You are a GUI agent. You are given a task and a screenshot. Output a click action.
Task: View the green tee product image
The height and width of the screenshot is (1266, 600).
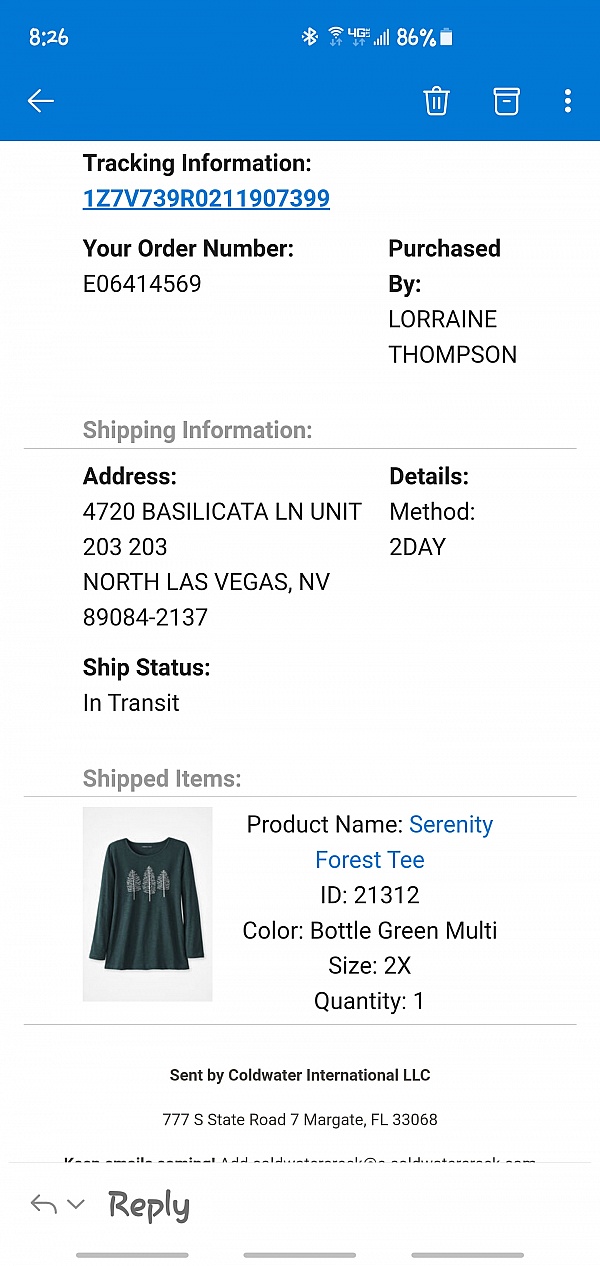point(148,904)
